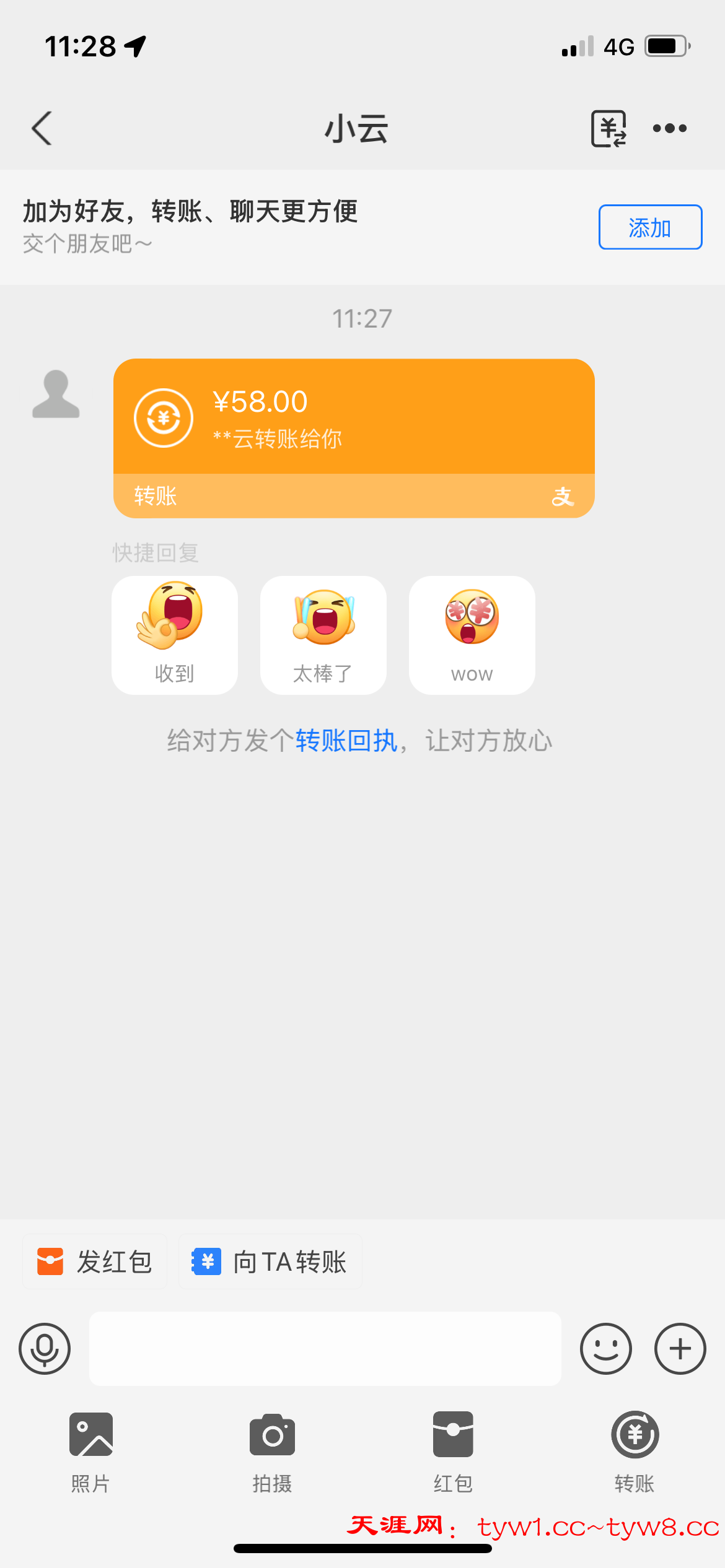Tap 添加 to add as friend
This screenshot has height=1568, width=725.
tap(650, 227)
